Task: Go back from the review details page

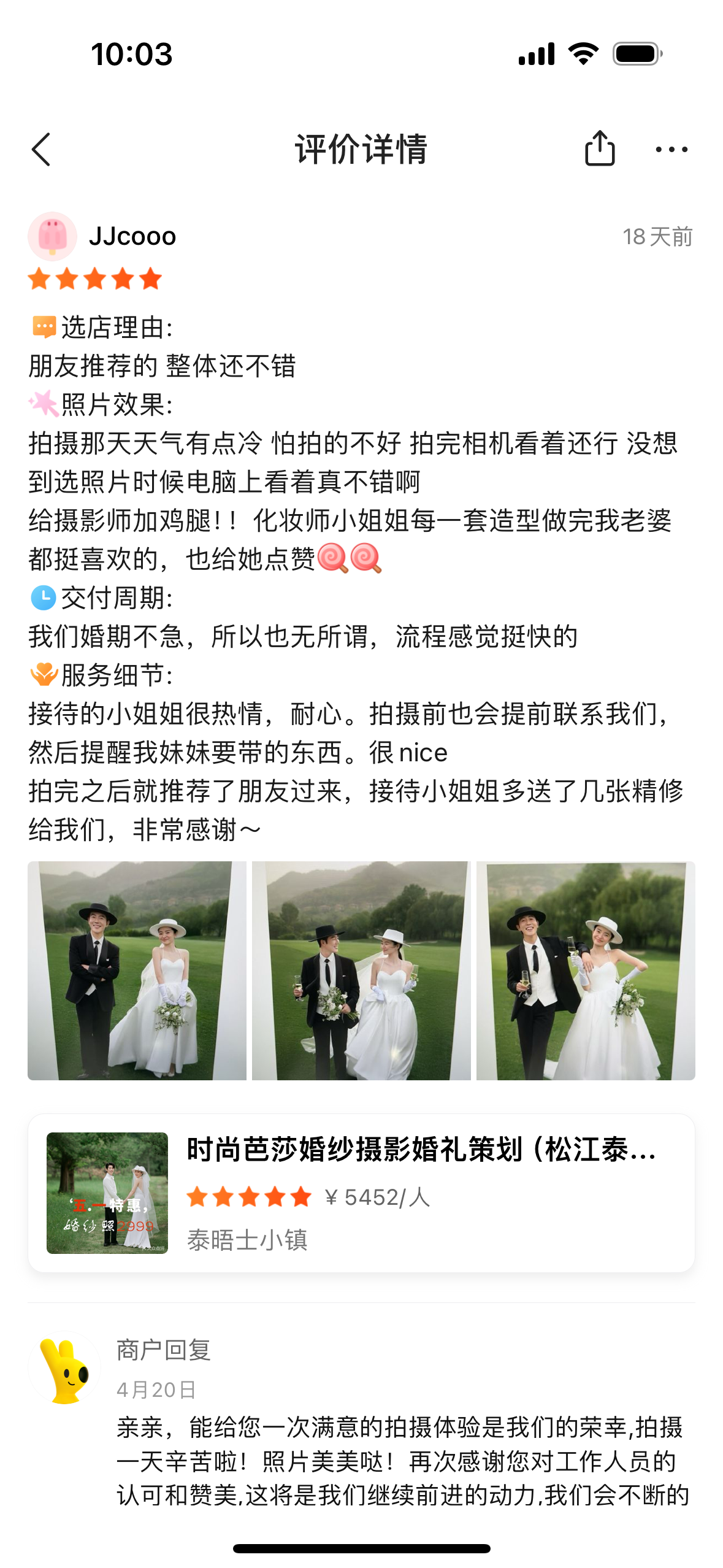Action: point(42,149)
